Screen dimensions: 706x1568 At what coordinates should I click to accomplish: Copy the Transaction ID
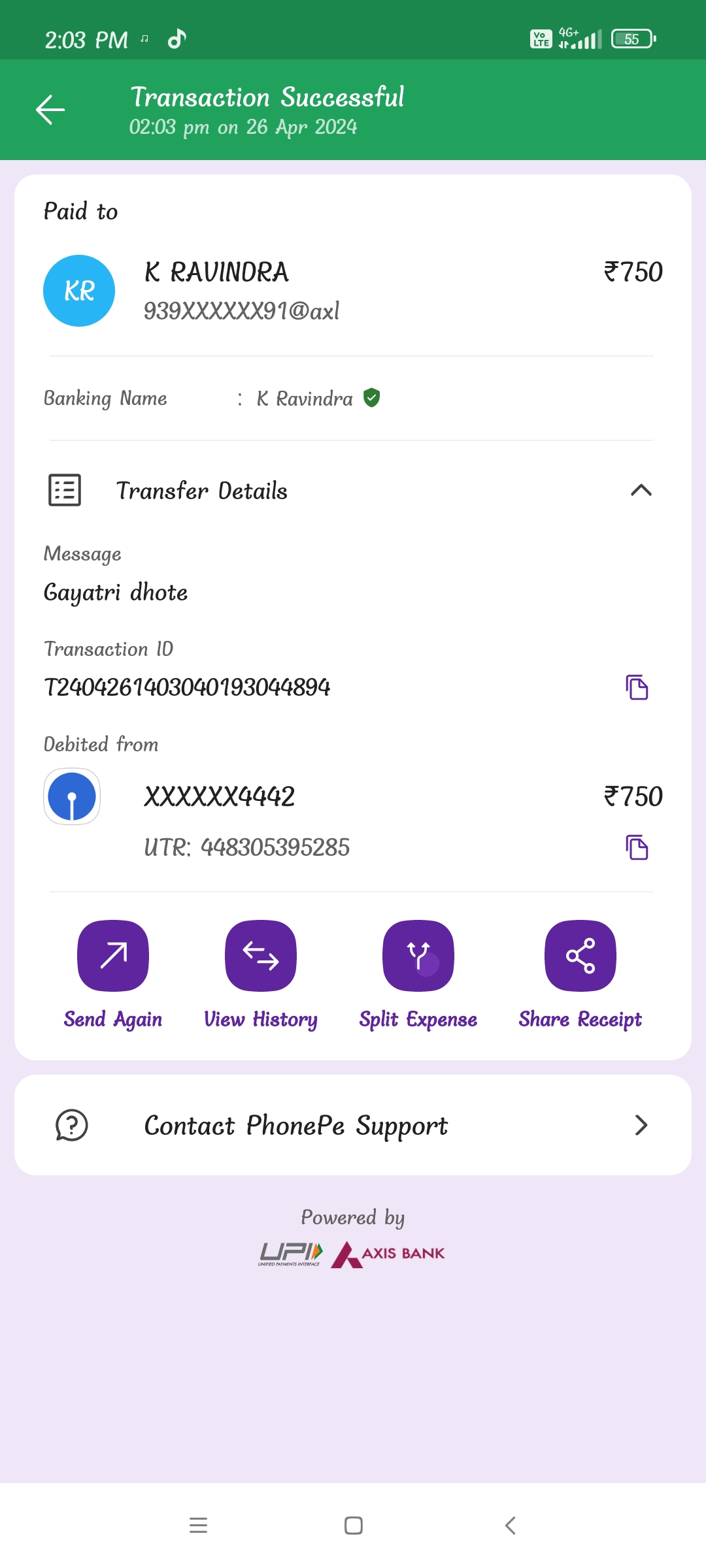(637, 687)
